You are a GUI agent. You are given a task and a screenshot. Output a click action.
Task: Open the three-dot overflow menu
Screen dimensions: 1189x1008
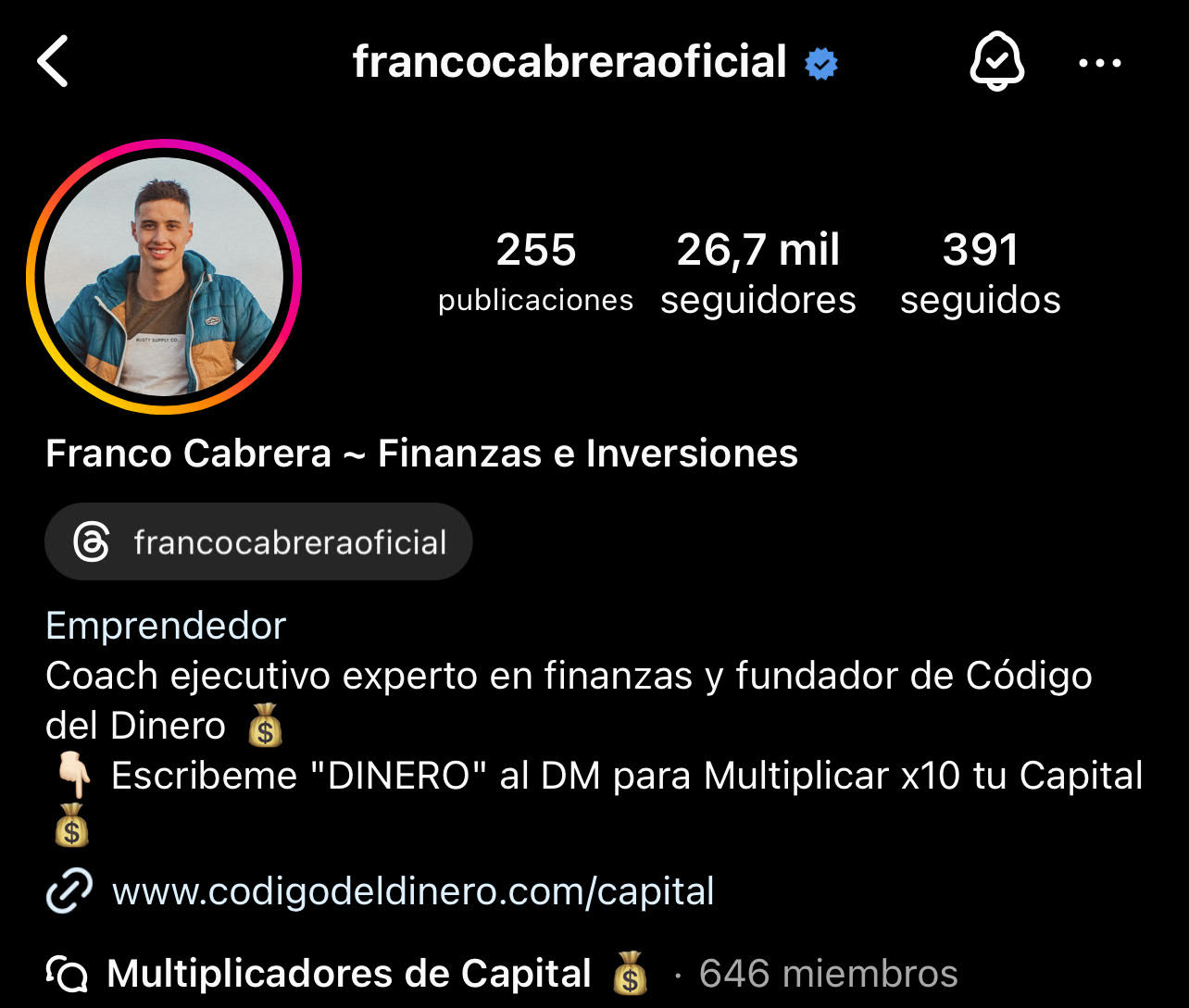point(1100,63)
